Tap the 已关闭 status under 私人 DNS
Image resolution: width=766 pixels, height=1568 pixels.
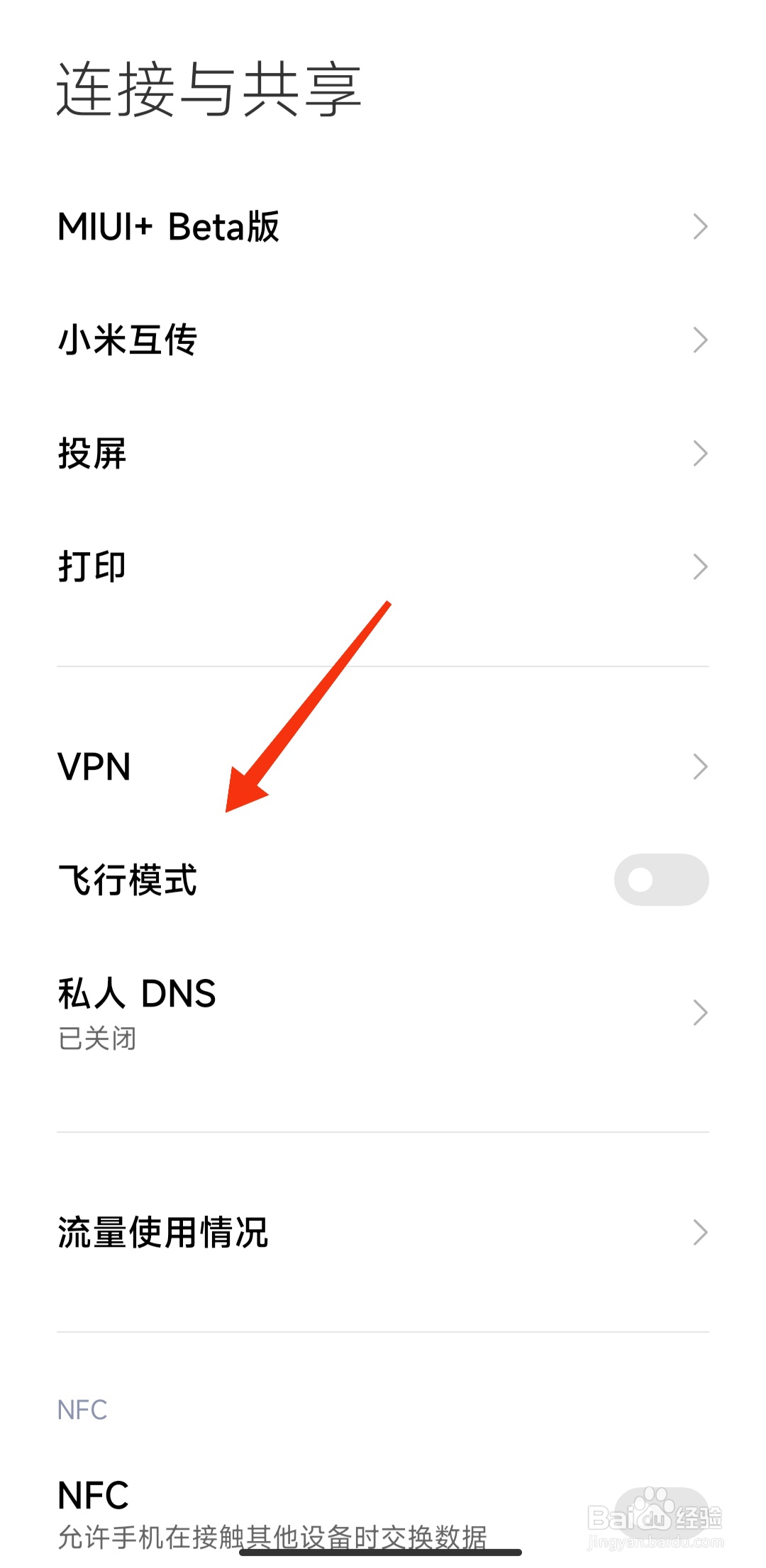click(x=98, y=1039)
